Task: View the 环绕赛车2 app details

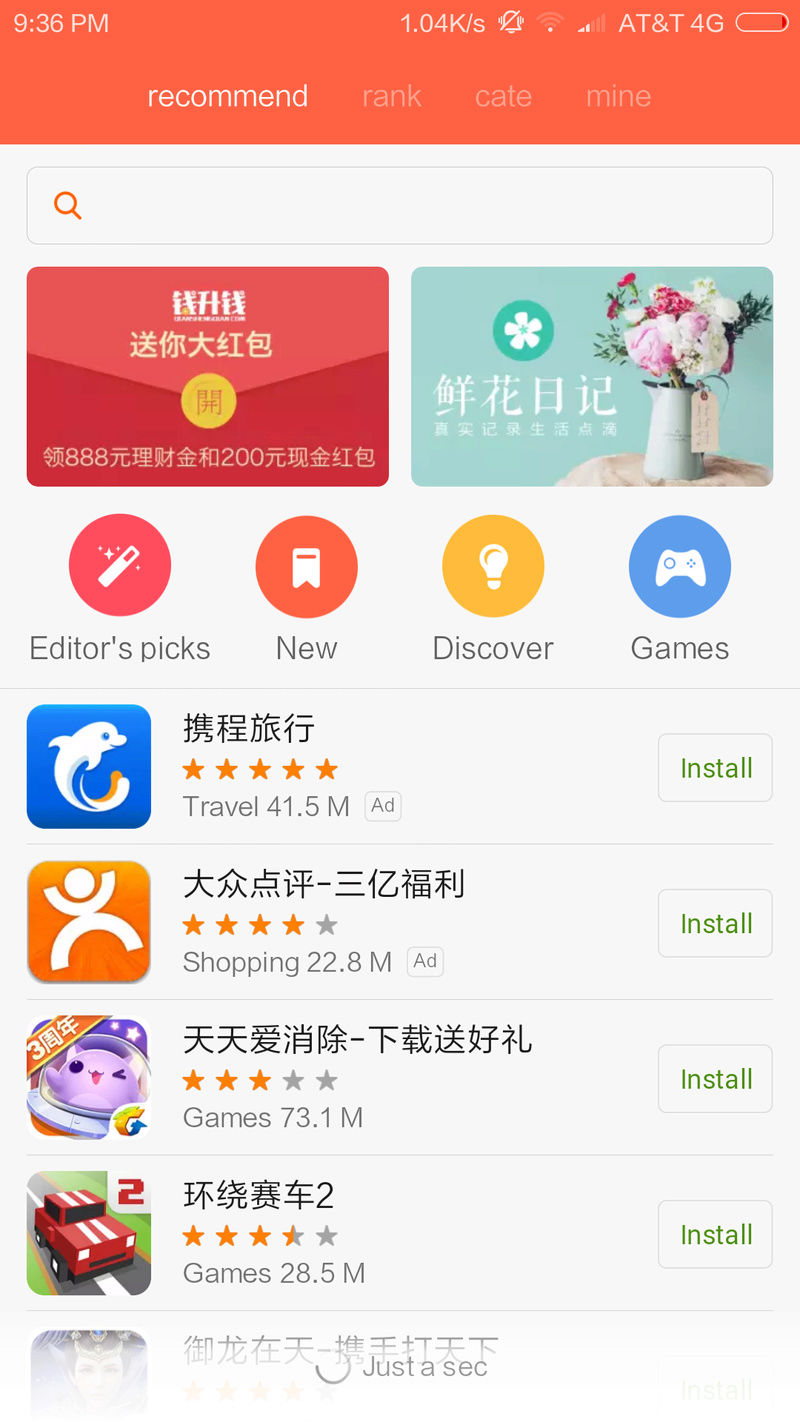Action: pos(340,1233)
